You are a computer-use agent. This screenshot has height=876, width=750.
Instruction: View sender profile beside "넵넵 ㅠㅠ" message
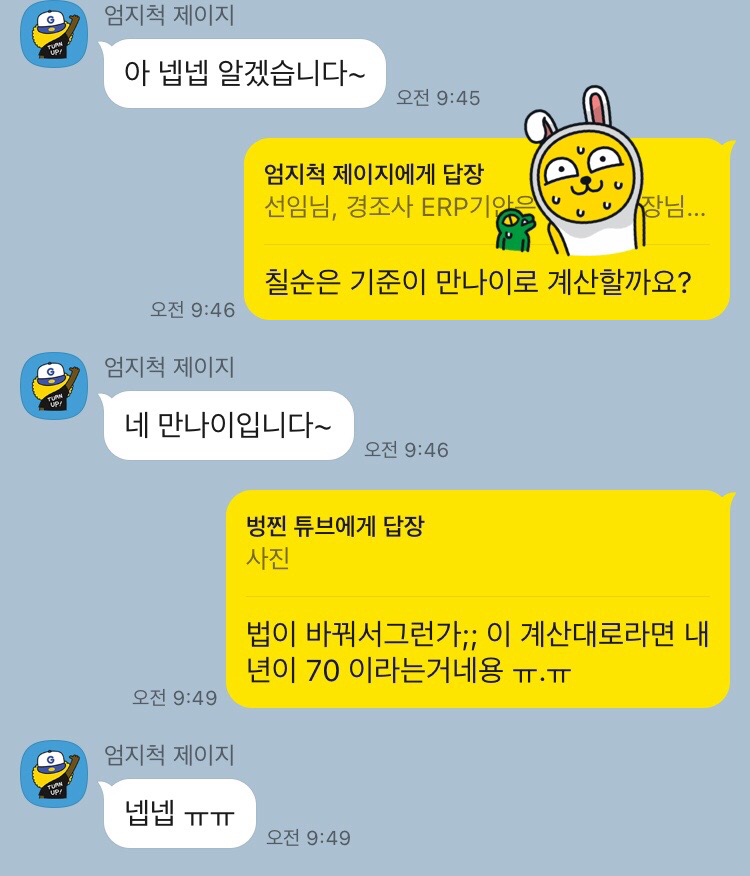coord(54,774)
